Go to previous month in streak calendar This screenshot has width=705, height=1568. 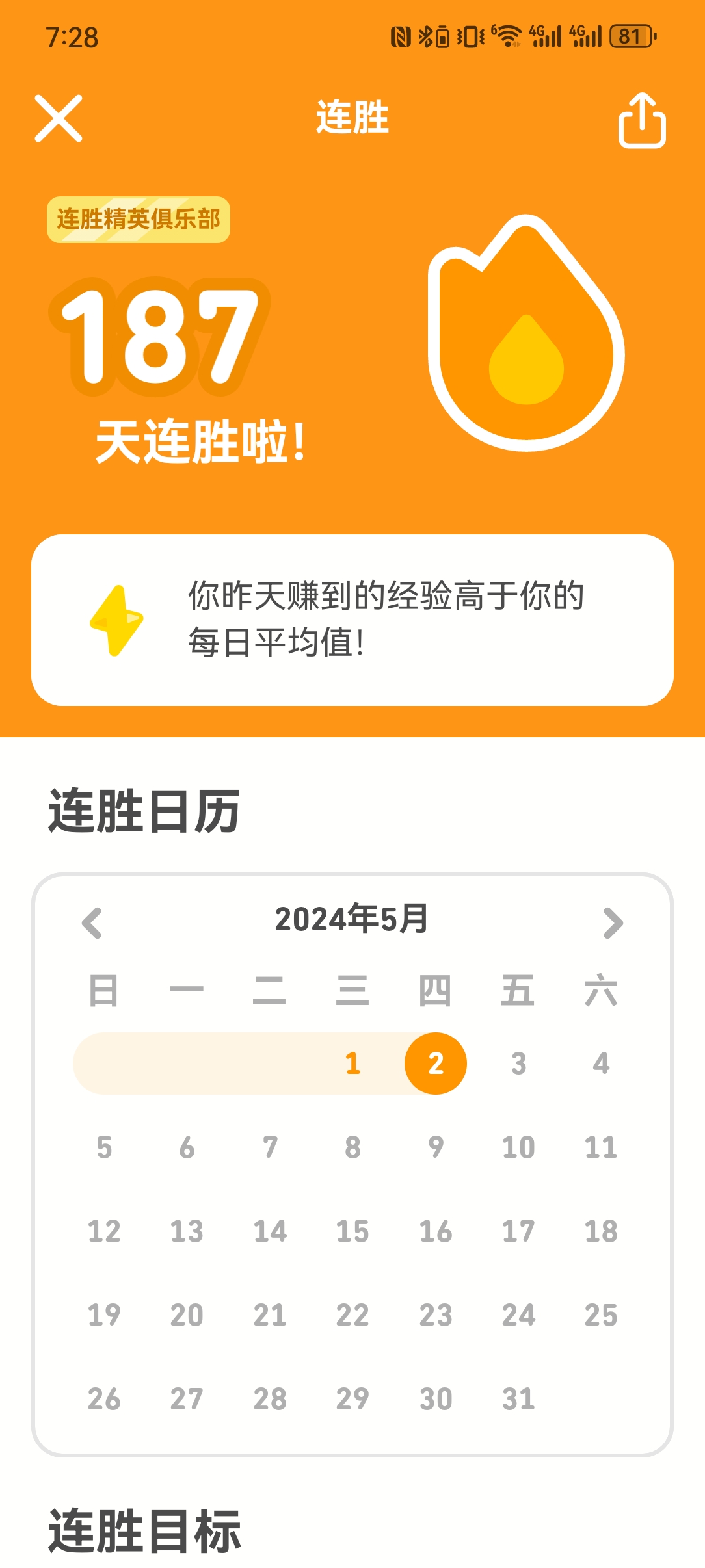click(92, 922)
